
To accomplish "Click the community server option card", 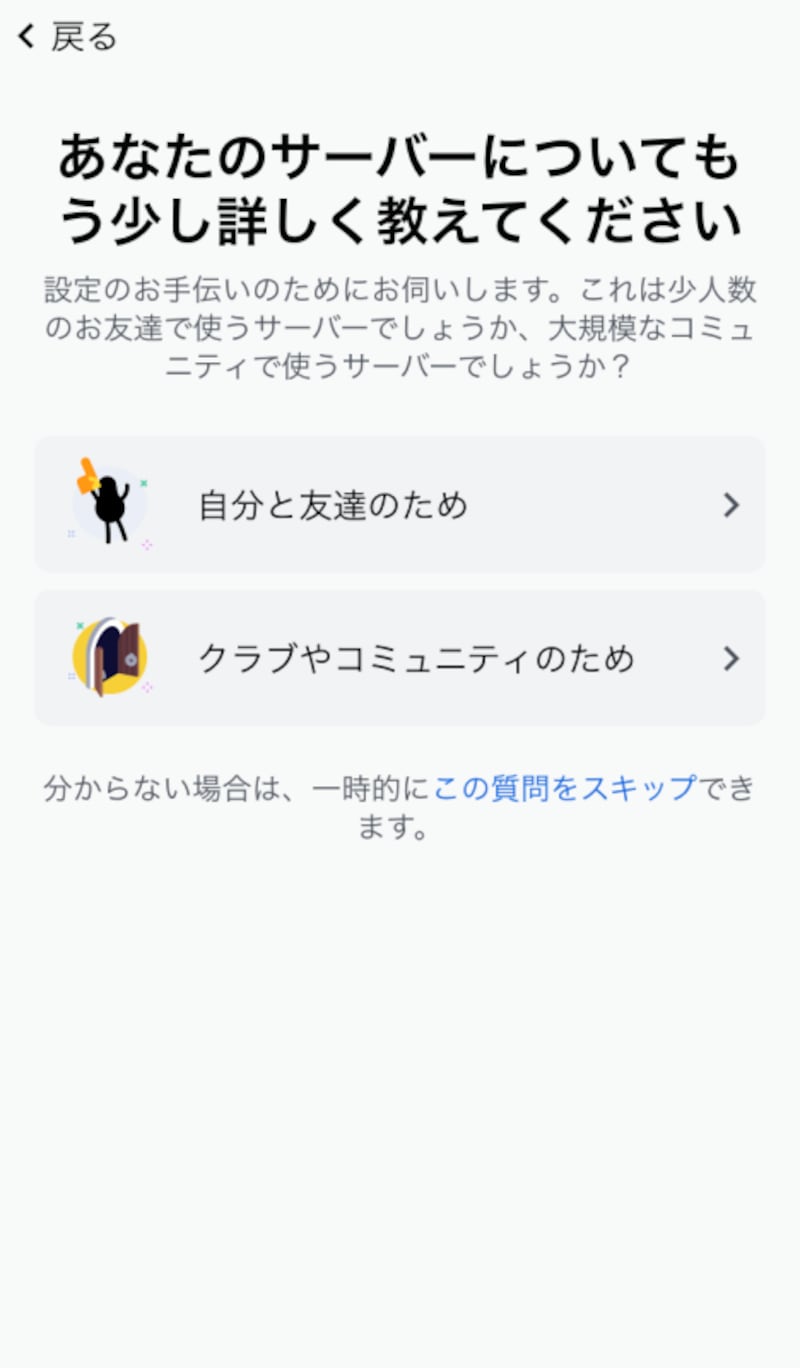I will click(400, 658).
